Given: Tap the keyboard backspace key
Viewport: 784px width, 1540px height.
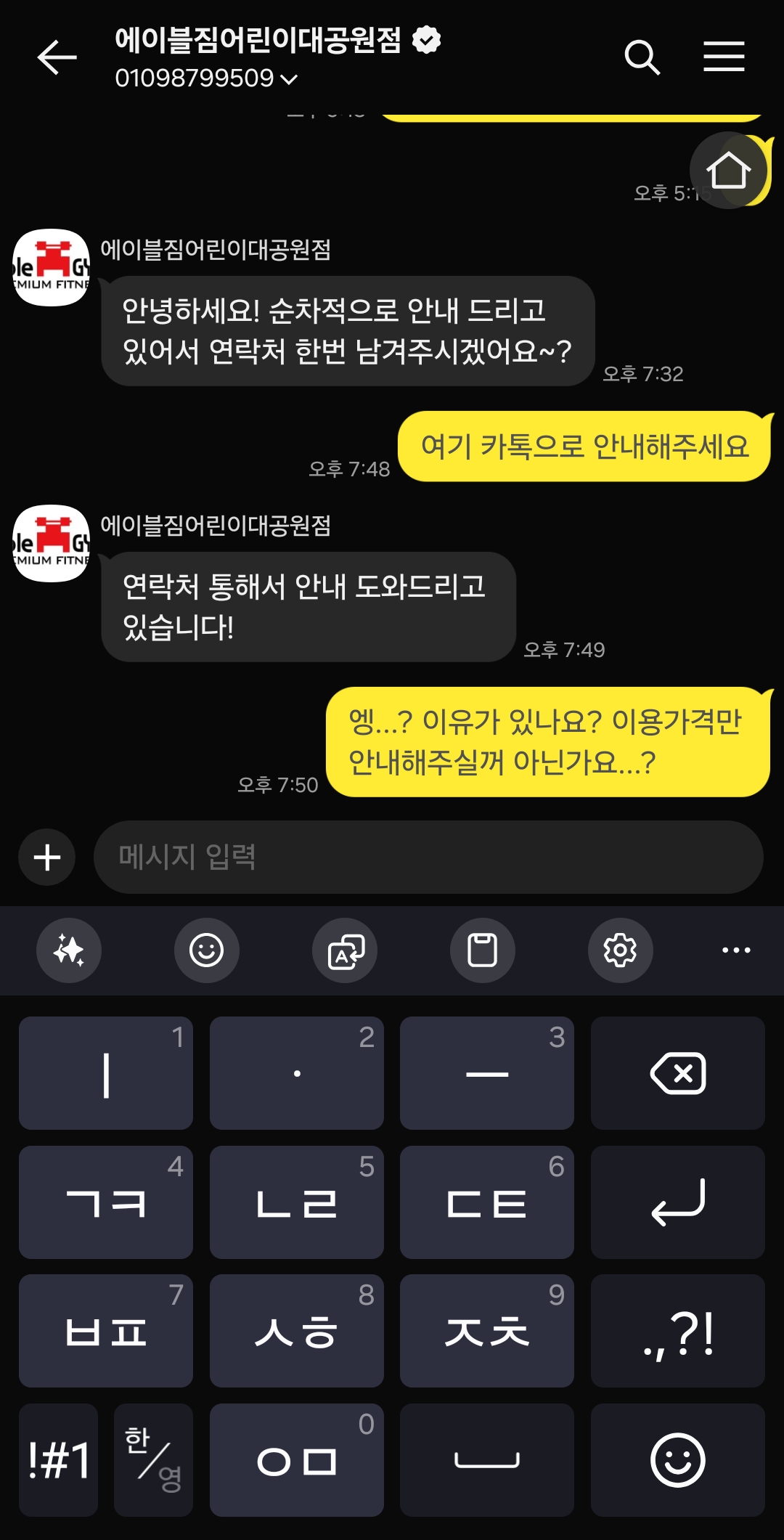Looking at the screenshot, I should (678, 1073).
